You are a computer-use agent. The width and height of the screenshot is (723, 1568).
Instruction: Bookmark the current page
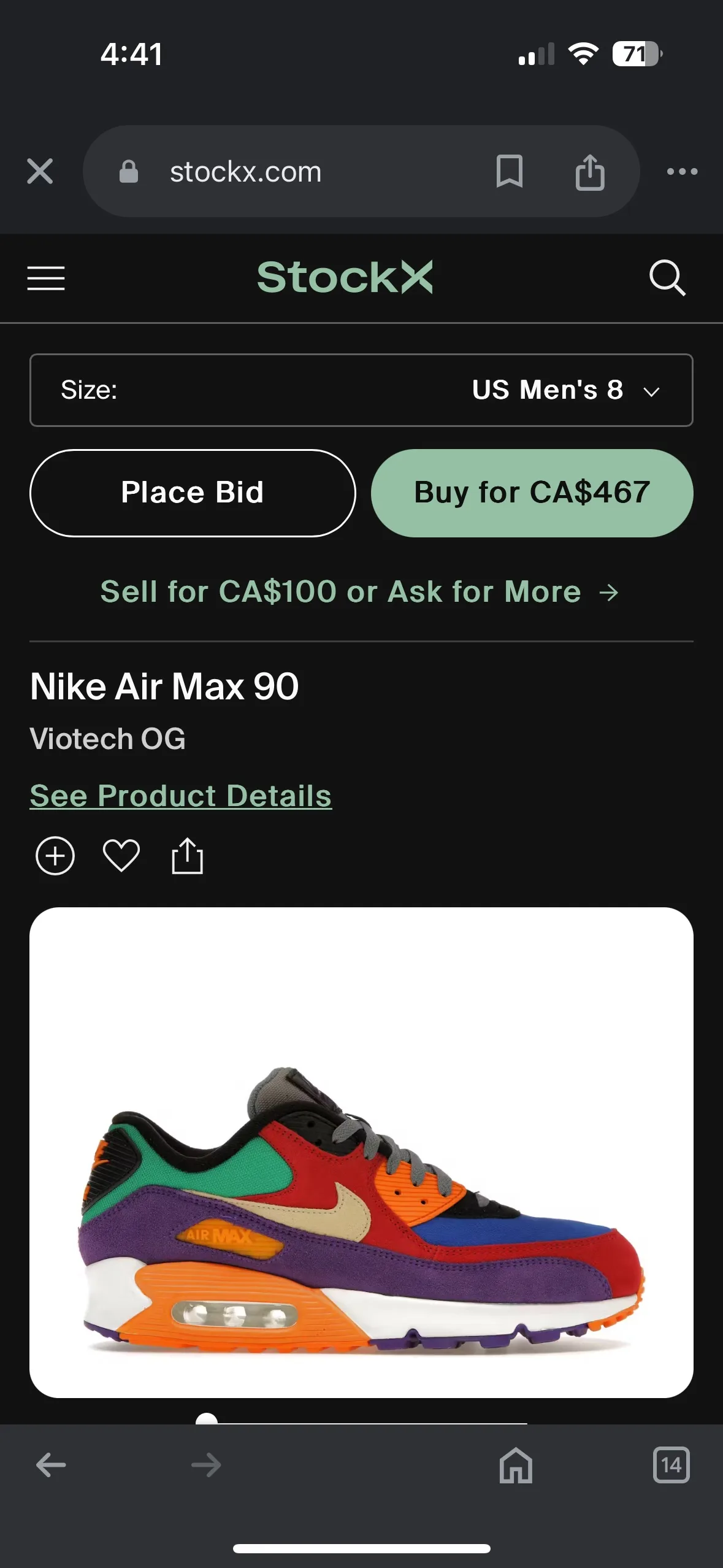point(510,172)
